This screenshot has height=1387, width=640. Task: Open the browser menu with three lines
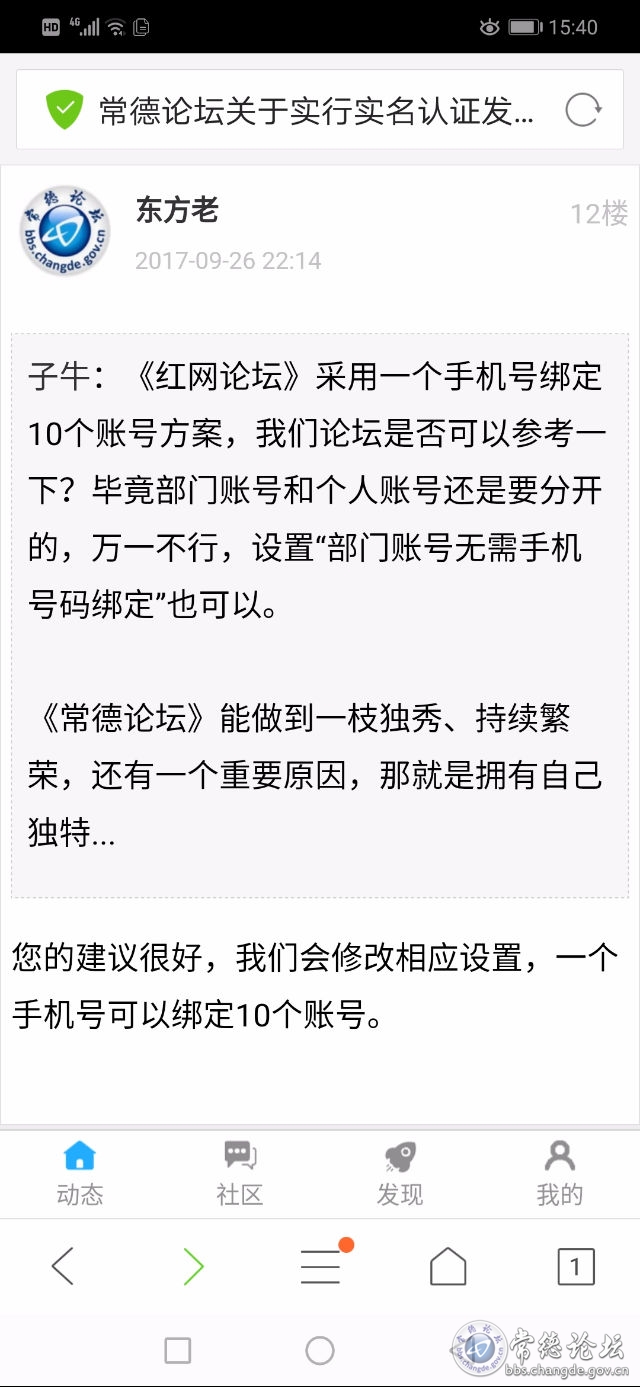coord(321,1267)
